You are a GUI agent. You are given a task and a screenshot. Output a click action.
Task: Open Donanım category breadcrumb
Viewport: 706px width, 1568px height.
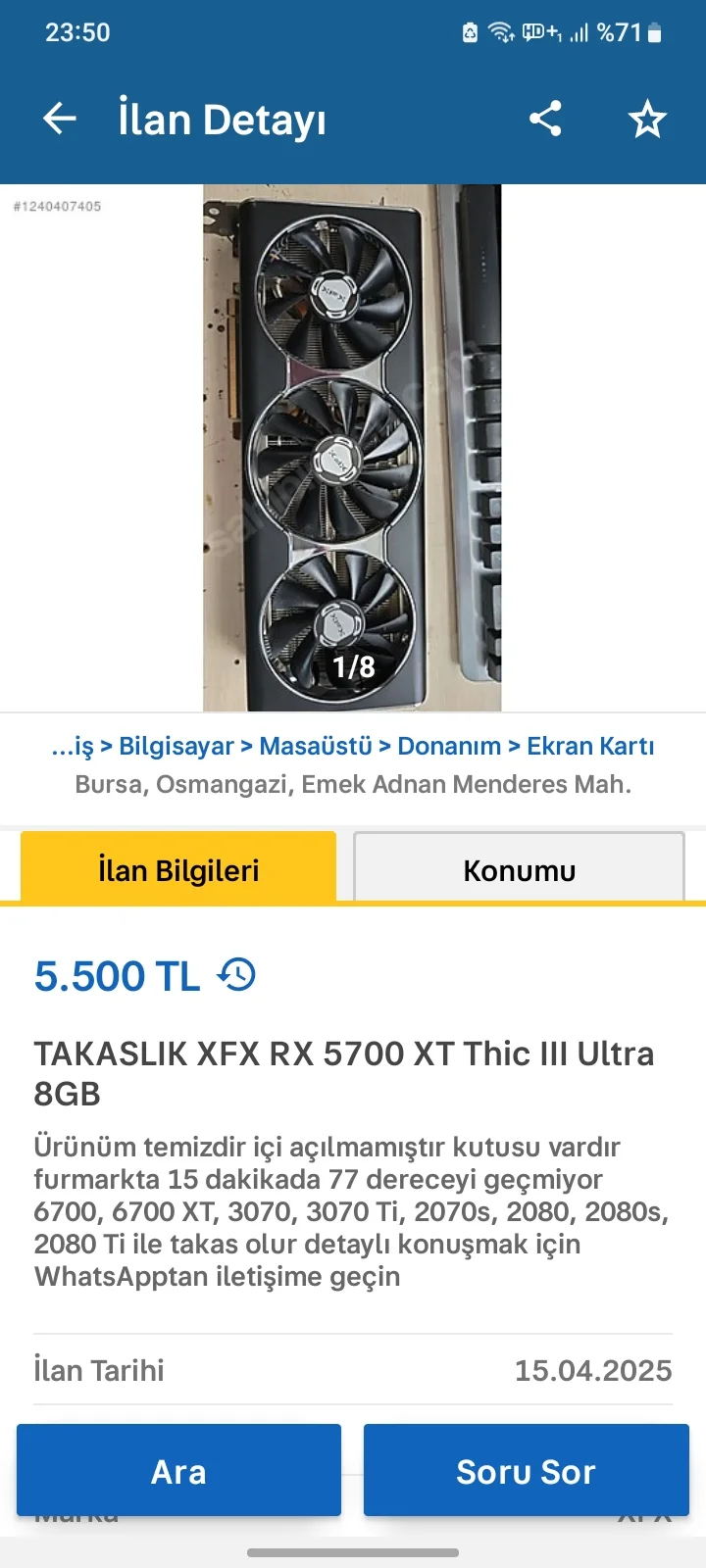pyautogui.click(x=449, y=746)
